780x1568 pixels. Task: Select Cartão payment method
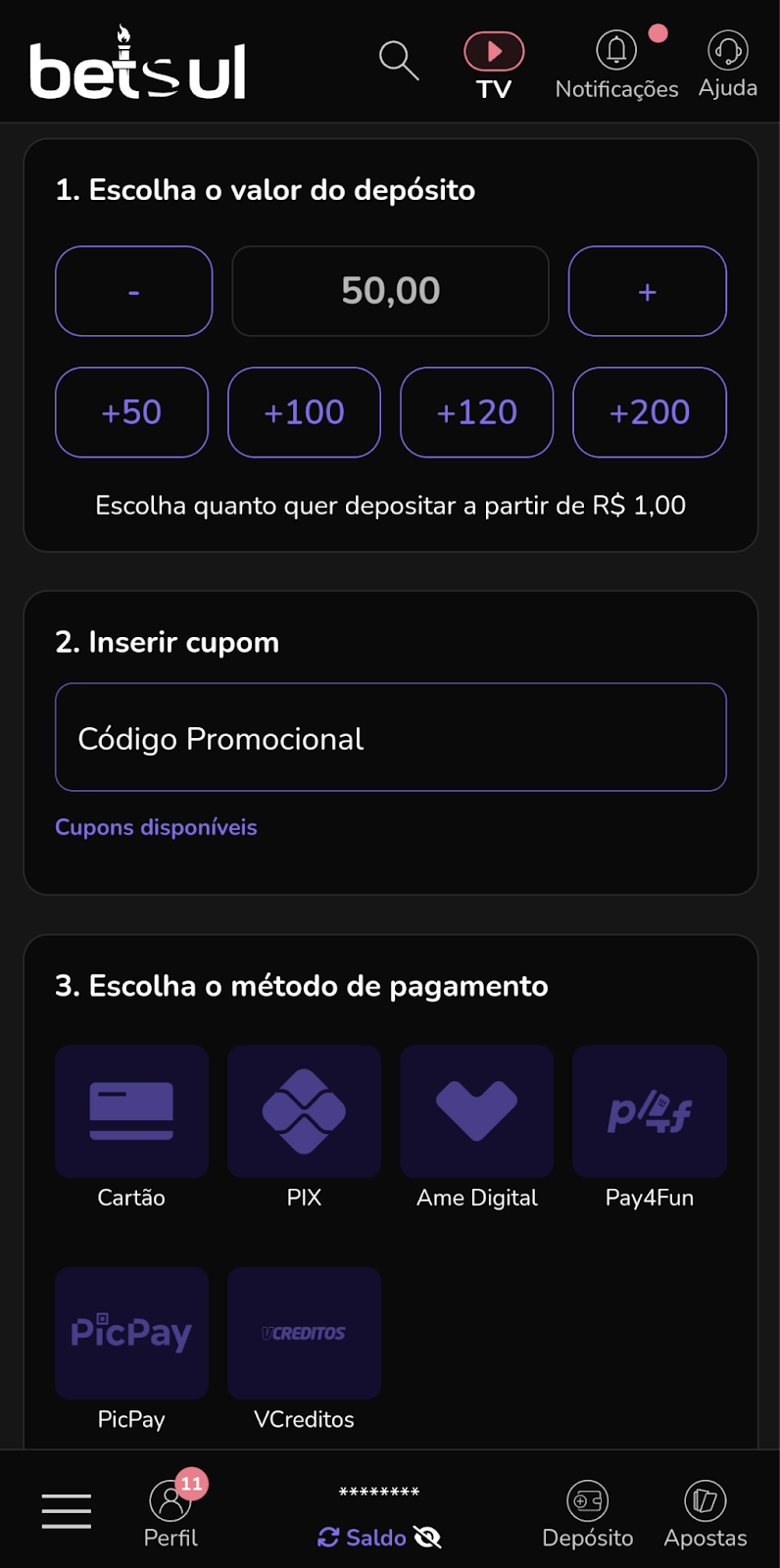pos(132,1128)
